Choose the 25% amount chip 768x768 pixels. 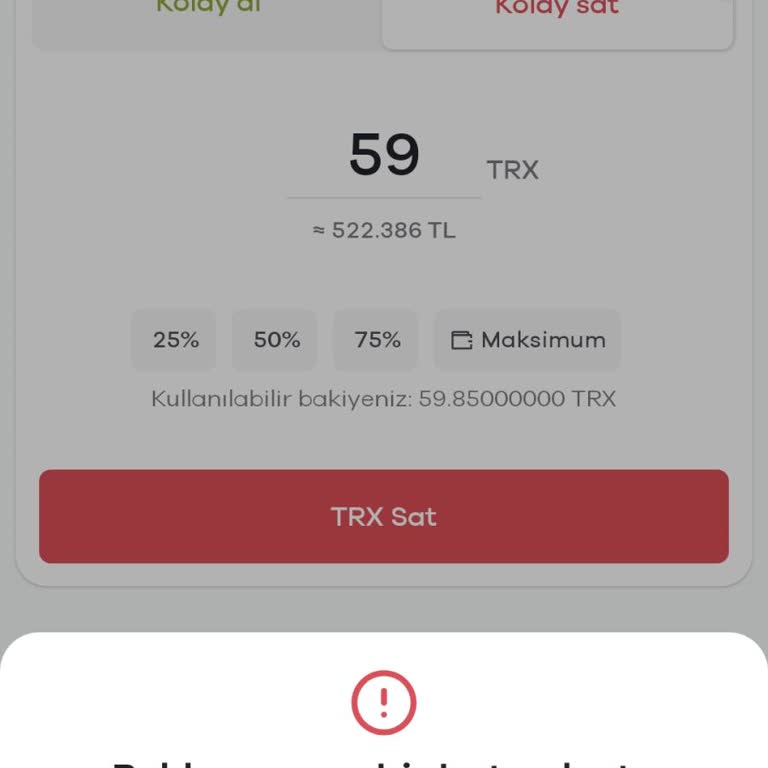coord(175,340)
